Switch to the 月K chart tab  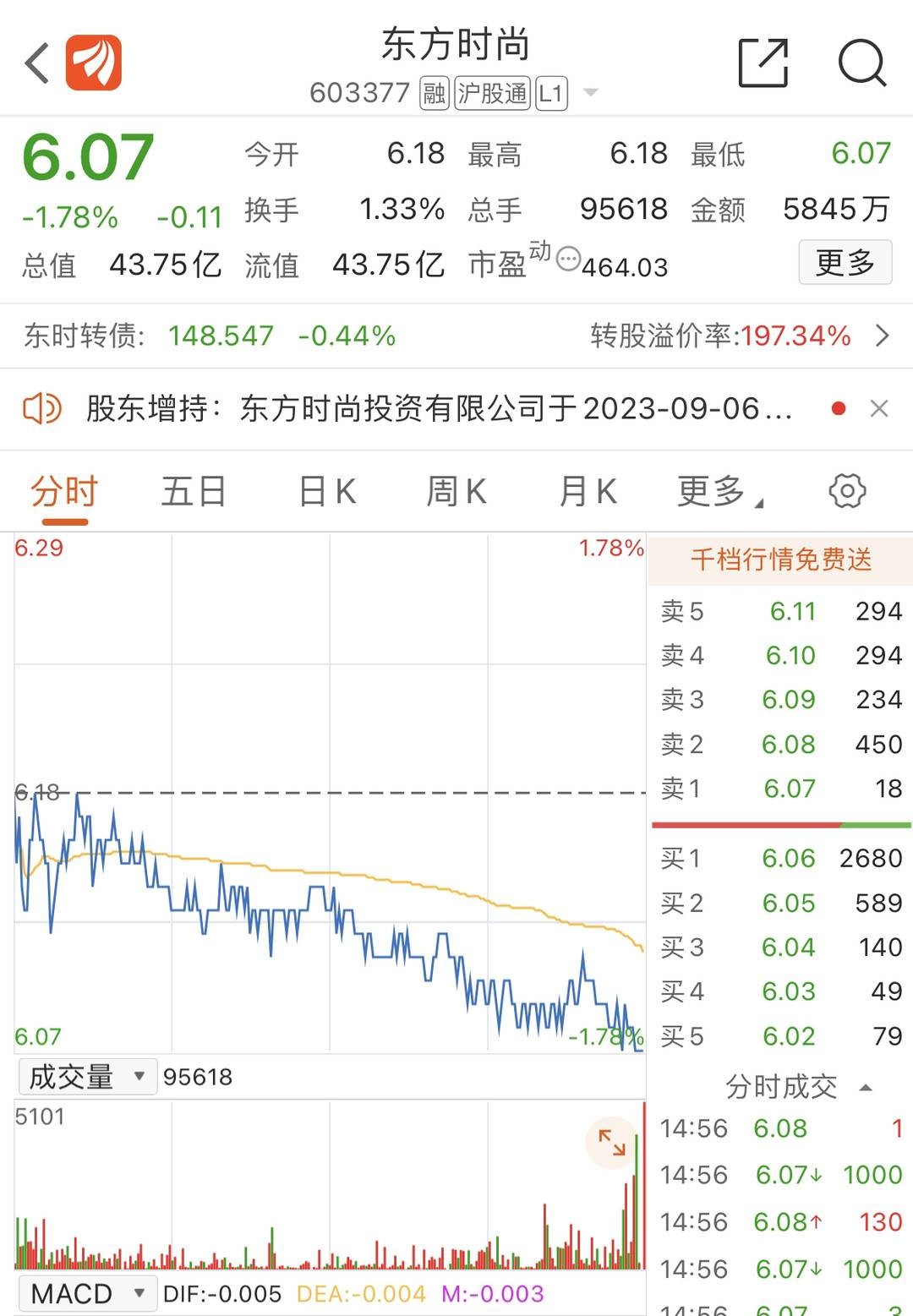[588, 491]
